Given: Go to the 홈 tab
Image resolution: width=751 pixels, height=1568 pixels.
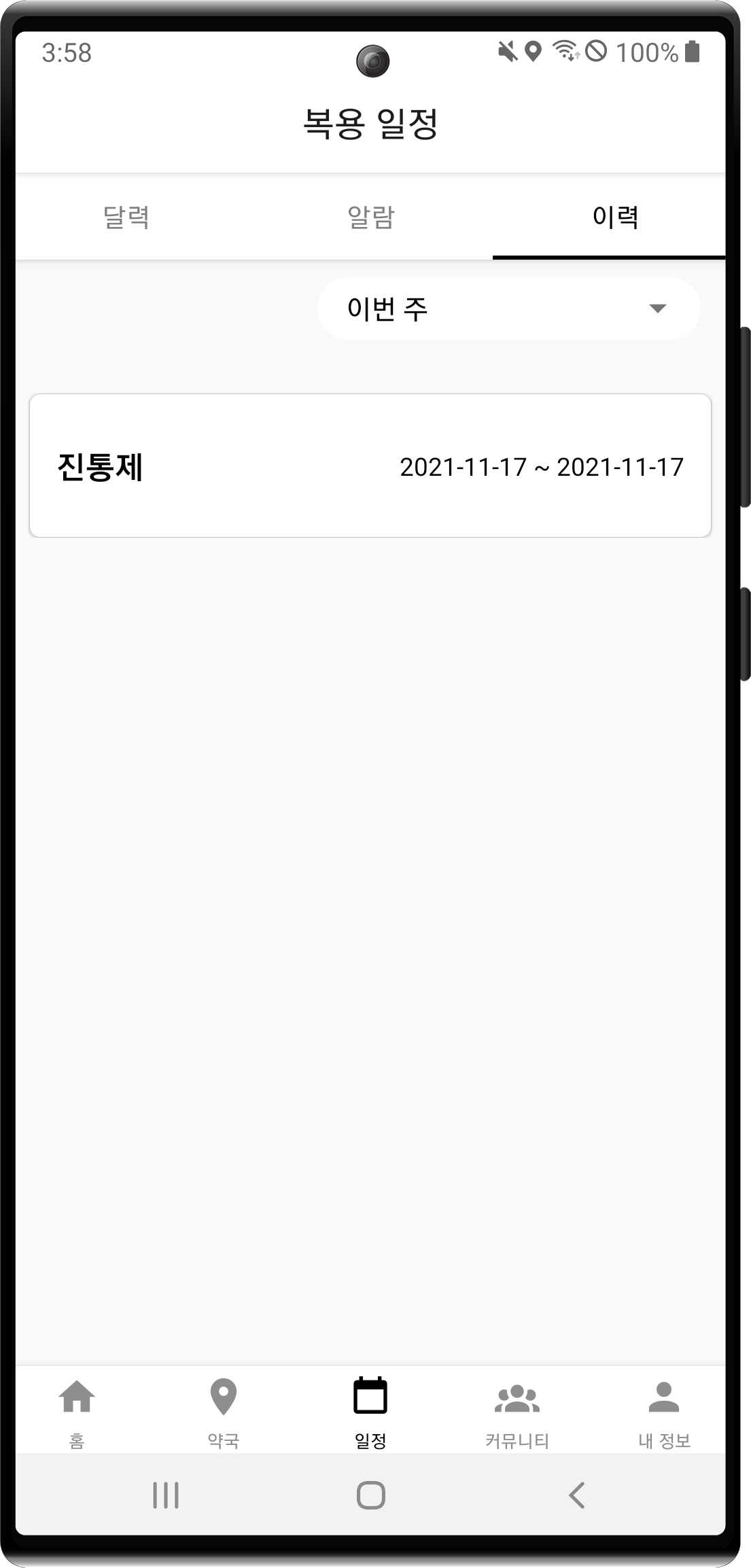Looking at the screenshot, I should tap(77, 1412).
